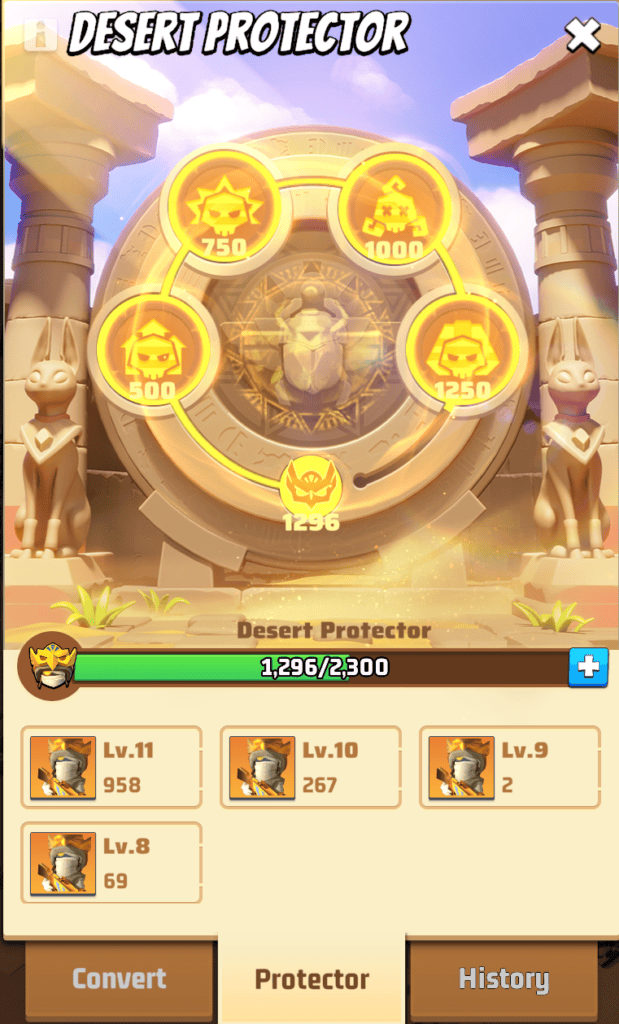Select the Lv.10 protector card
The image size is (619, 1024).
pyautogui.click(x=310, y=767)
